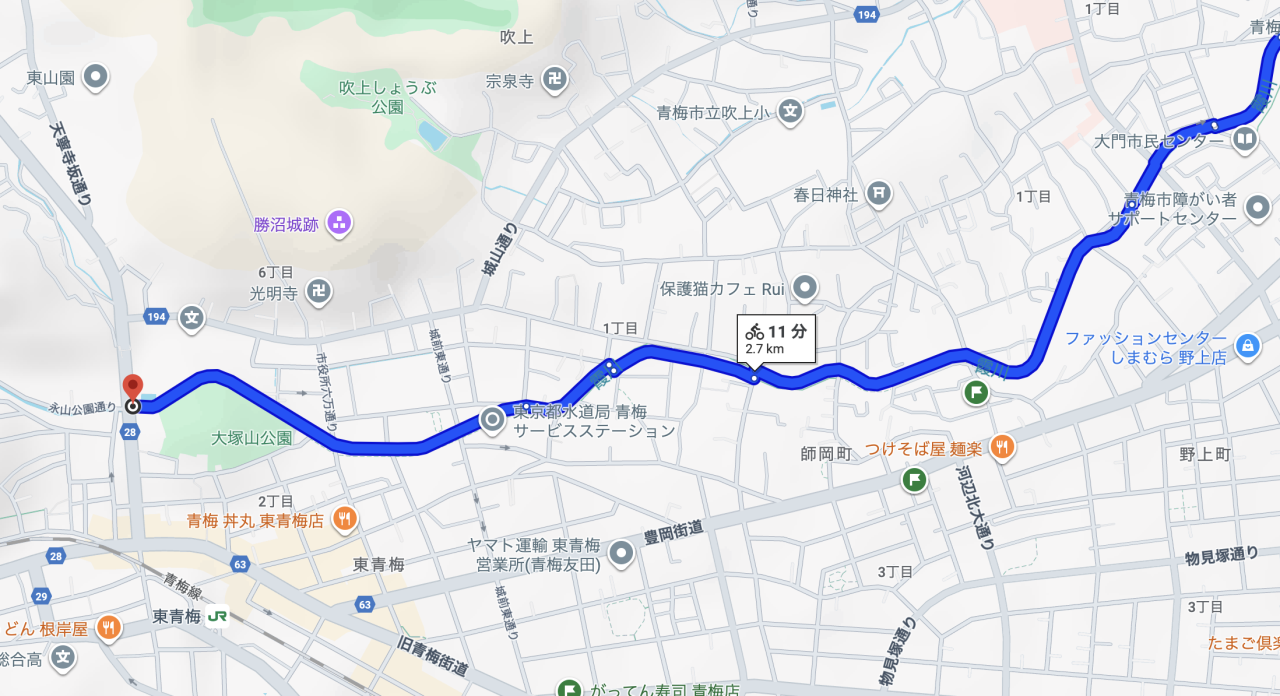Image resolution: width=1280 pixels, height=696 pixels.
Task: View がってん寿司 青梅店 marker
Action: [x=570, y=689]
